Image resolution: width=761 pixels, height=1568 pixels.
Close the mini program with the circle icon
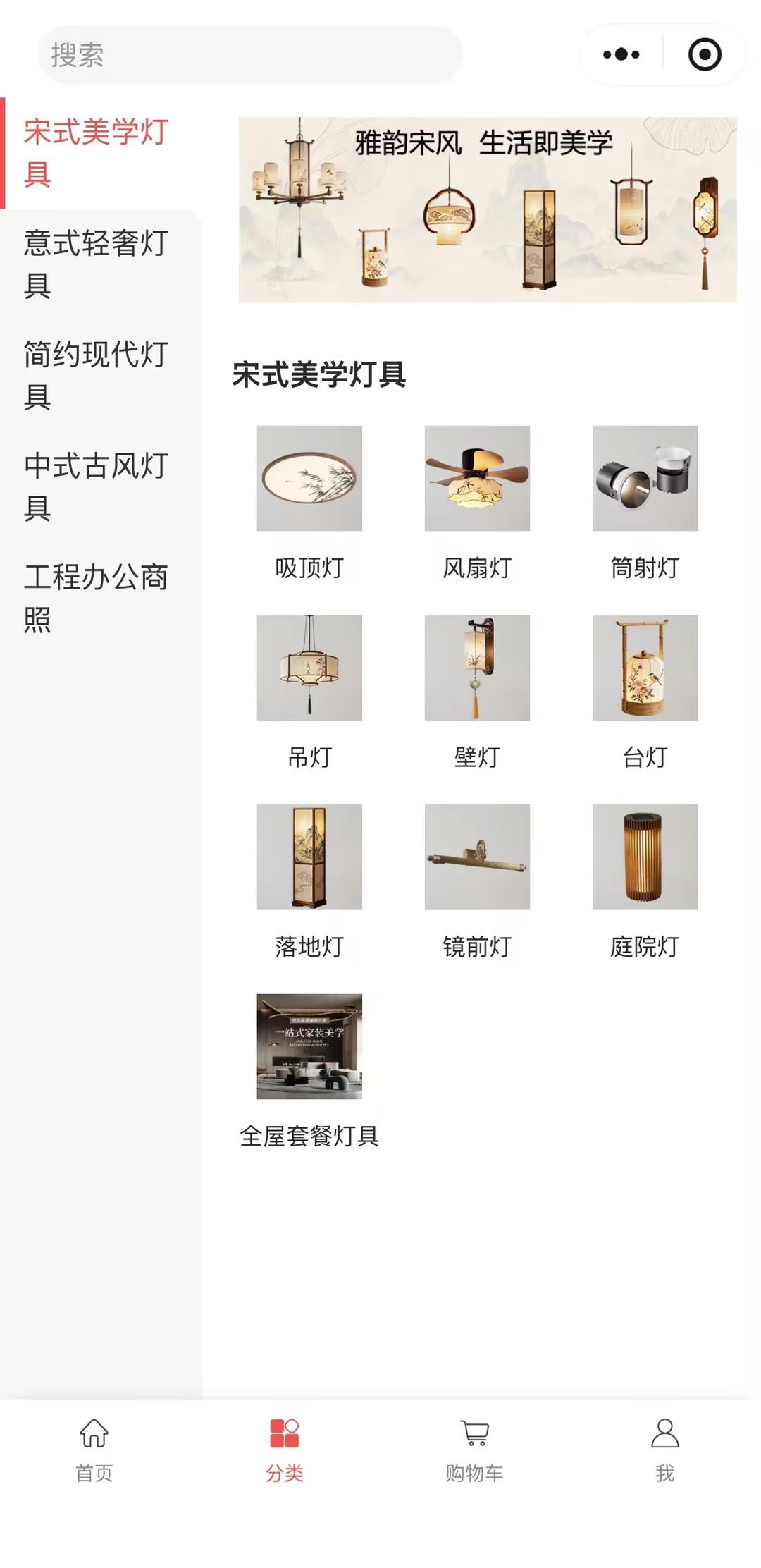point(705,54)
